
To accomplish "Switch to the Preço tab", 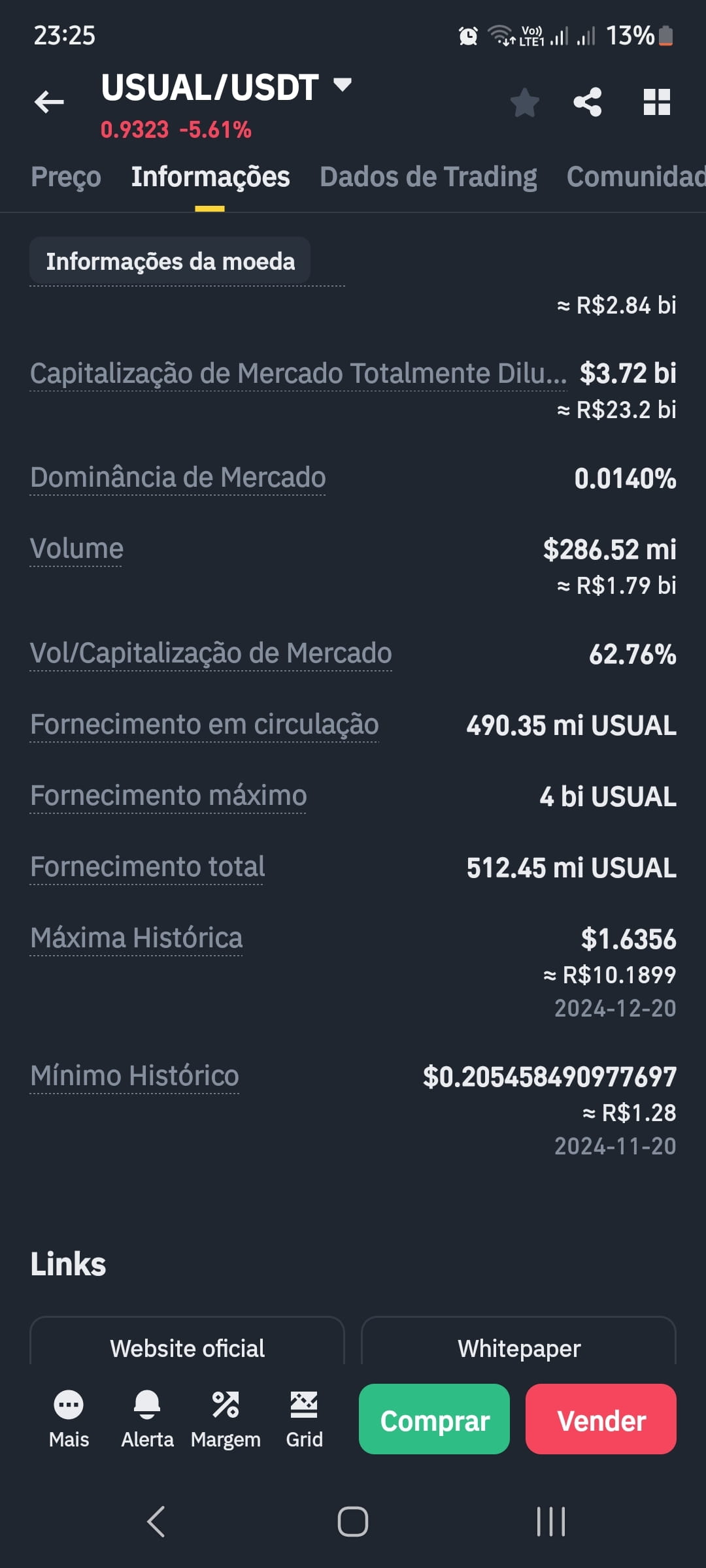I will point(66,177).
